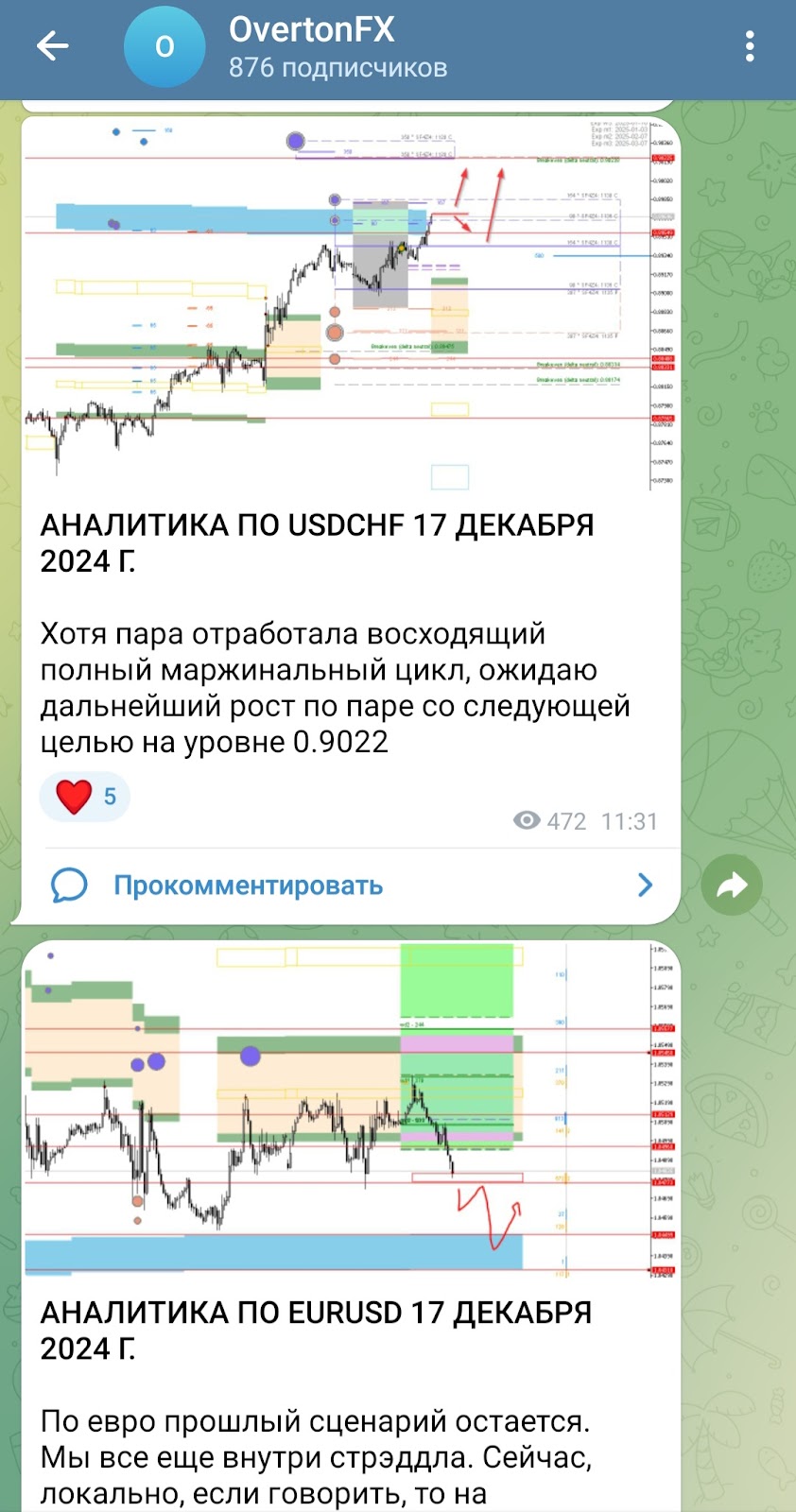This screenshot has width=796, height=1512.
Task: Share the USDCHF post with forward arrow
Action: coord(732,885)
